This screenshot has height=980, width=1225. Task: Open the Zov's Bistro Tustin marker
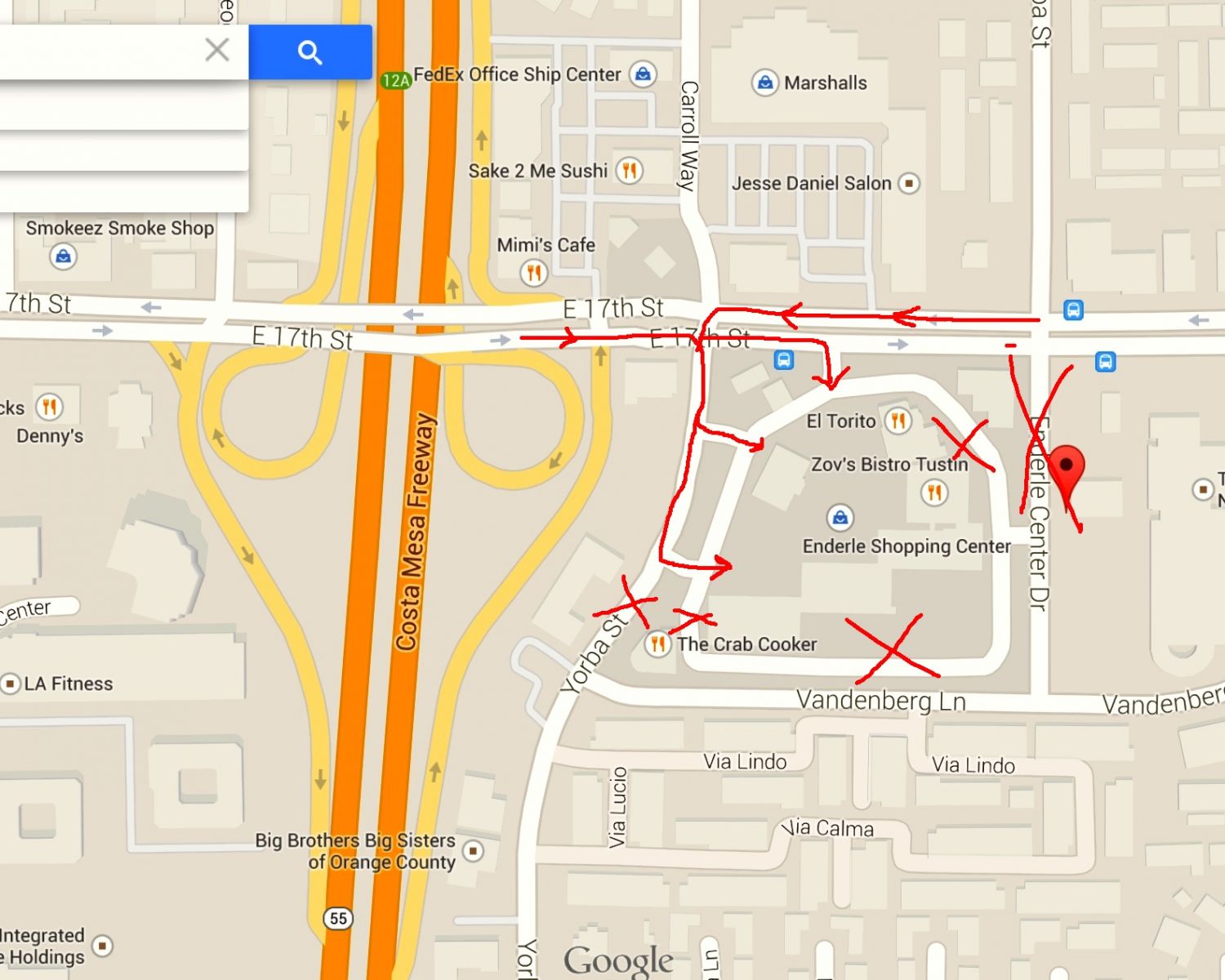tap(934, 492)
